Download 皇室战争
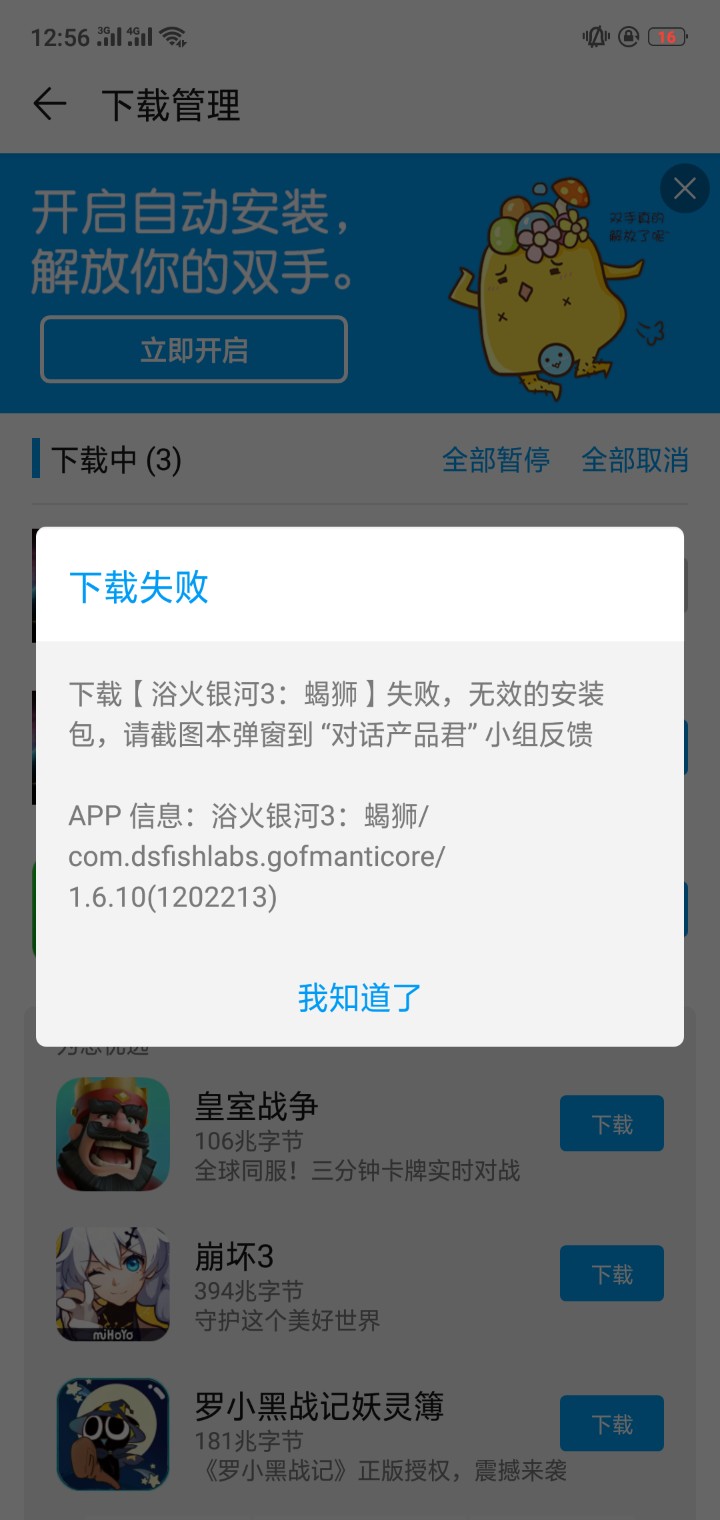Viewport: 720px width, 1520px height. [611, 1124]
